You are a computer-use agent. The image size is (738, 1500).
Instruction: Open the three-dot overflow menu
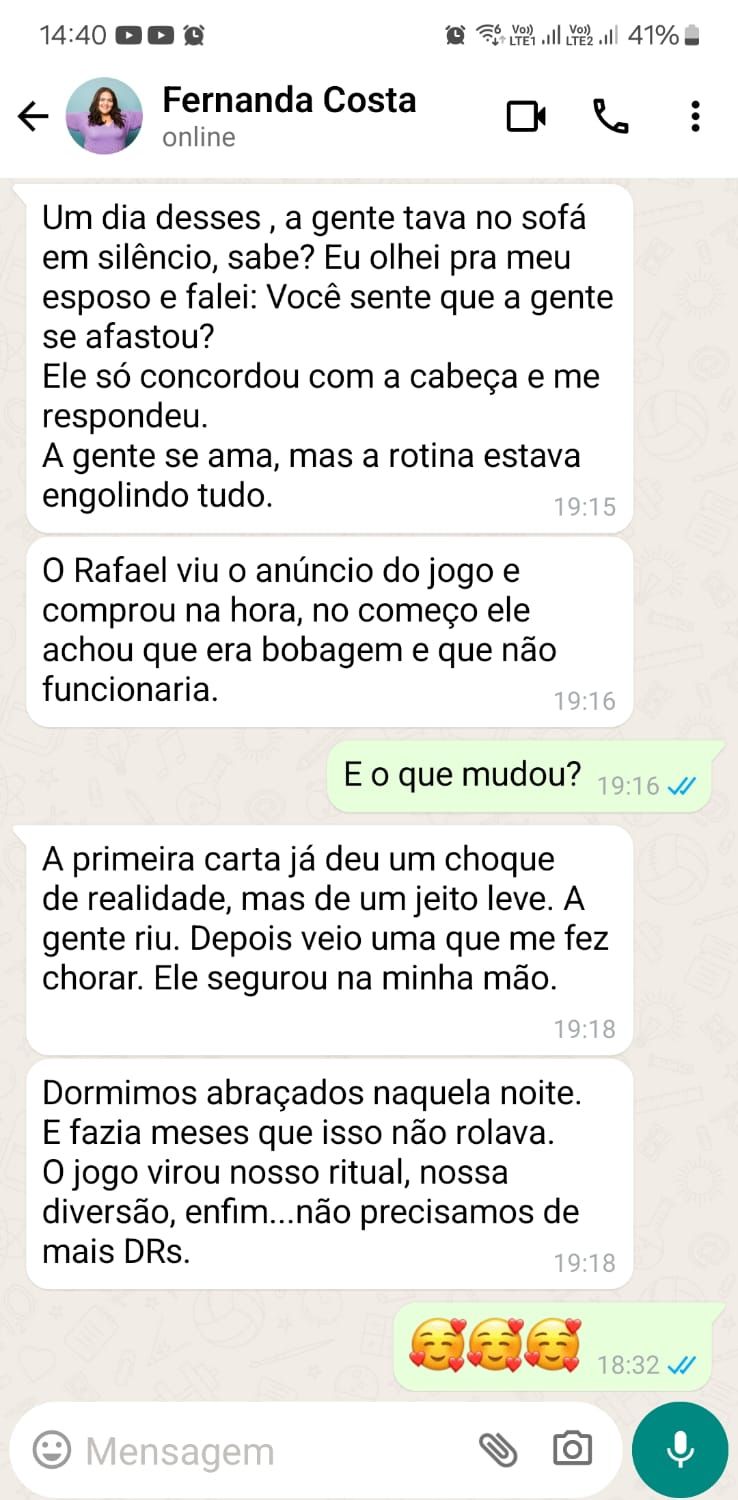pyautogui.click(x=695, y=117)
